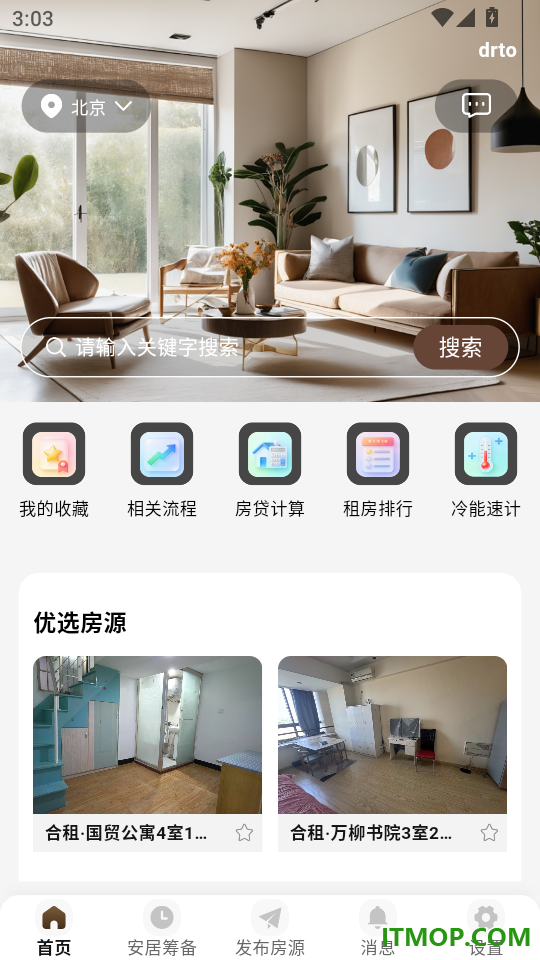
Task: Switch to the 发布房源 tab
Action: click(269, 928)
